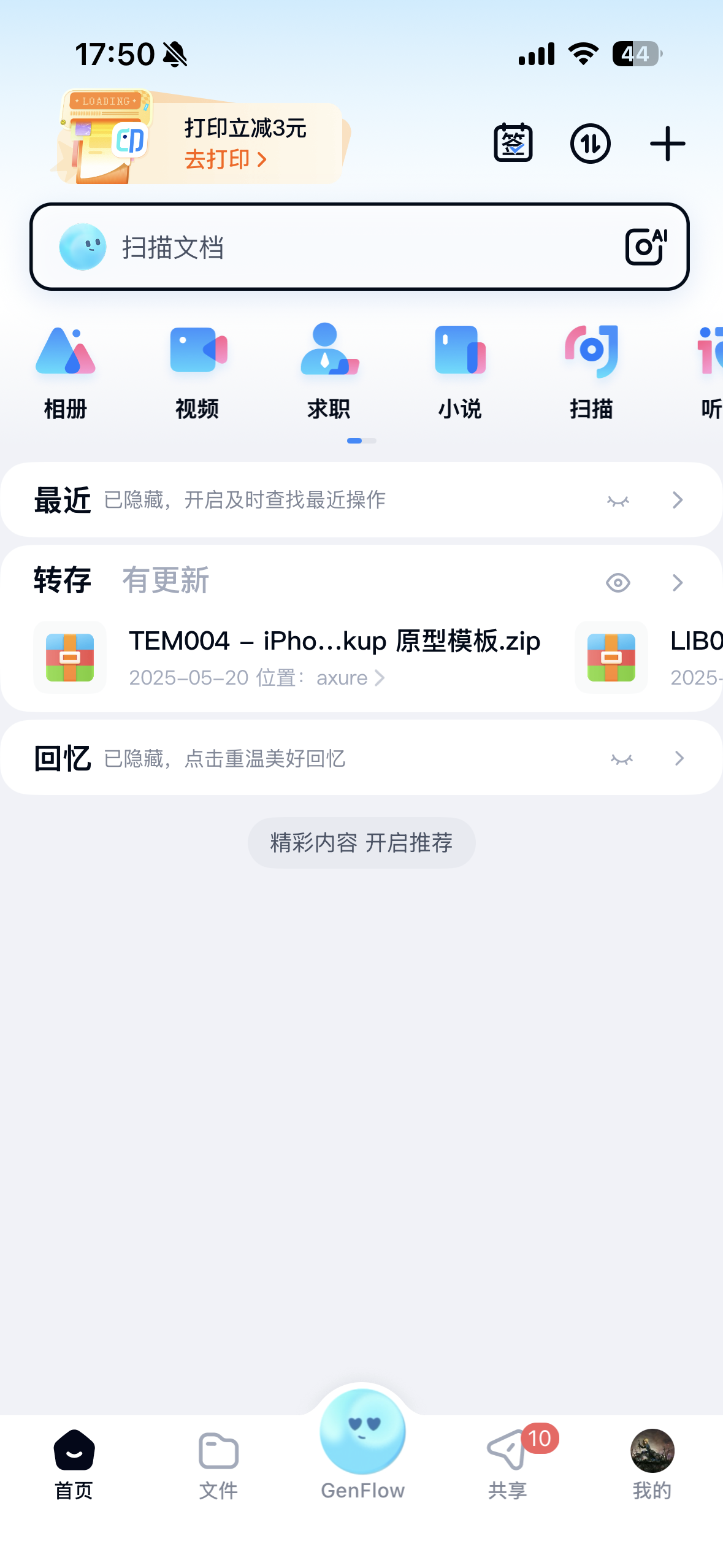Open the sign-in calendar icon
This screenshot has height=1568, width=723.
(x=513, y=144)
